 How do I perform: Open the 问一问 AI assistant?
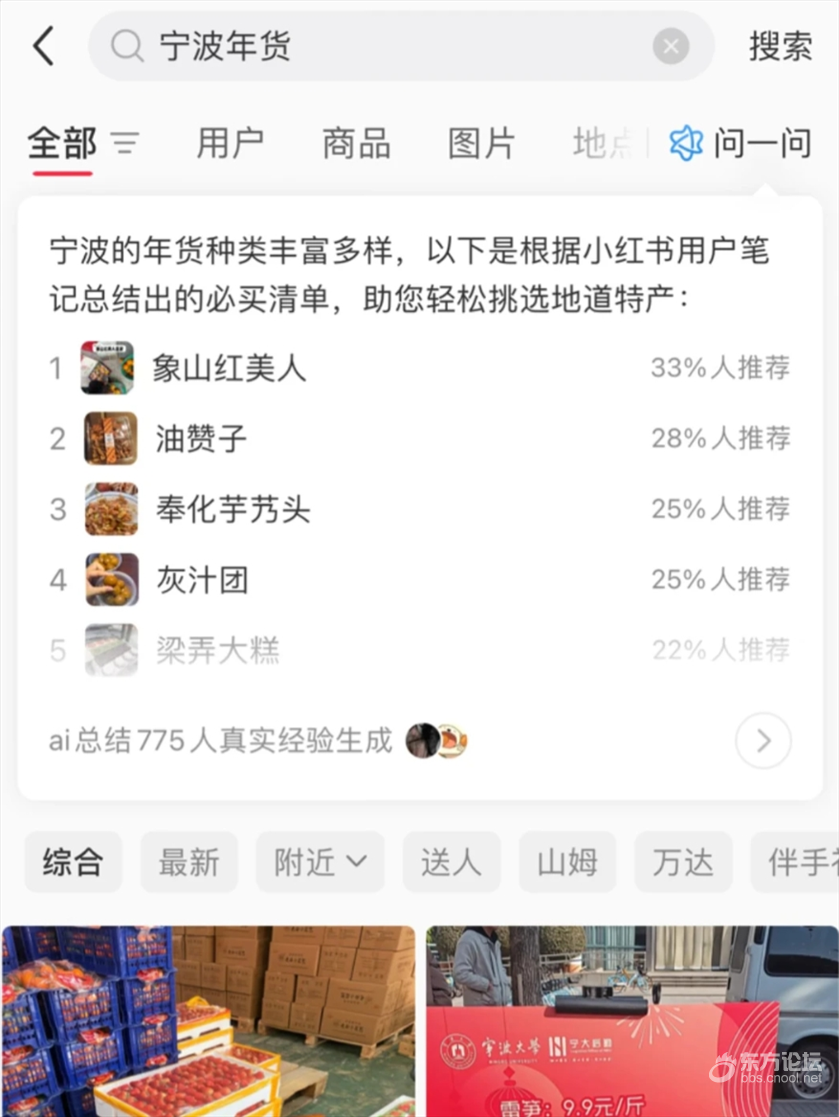[x=741, y=144]
